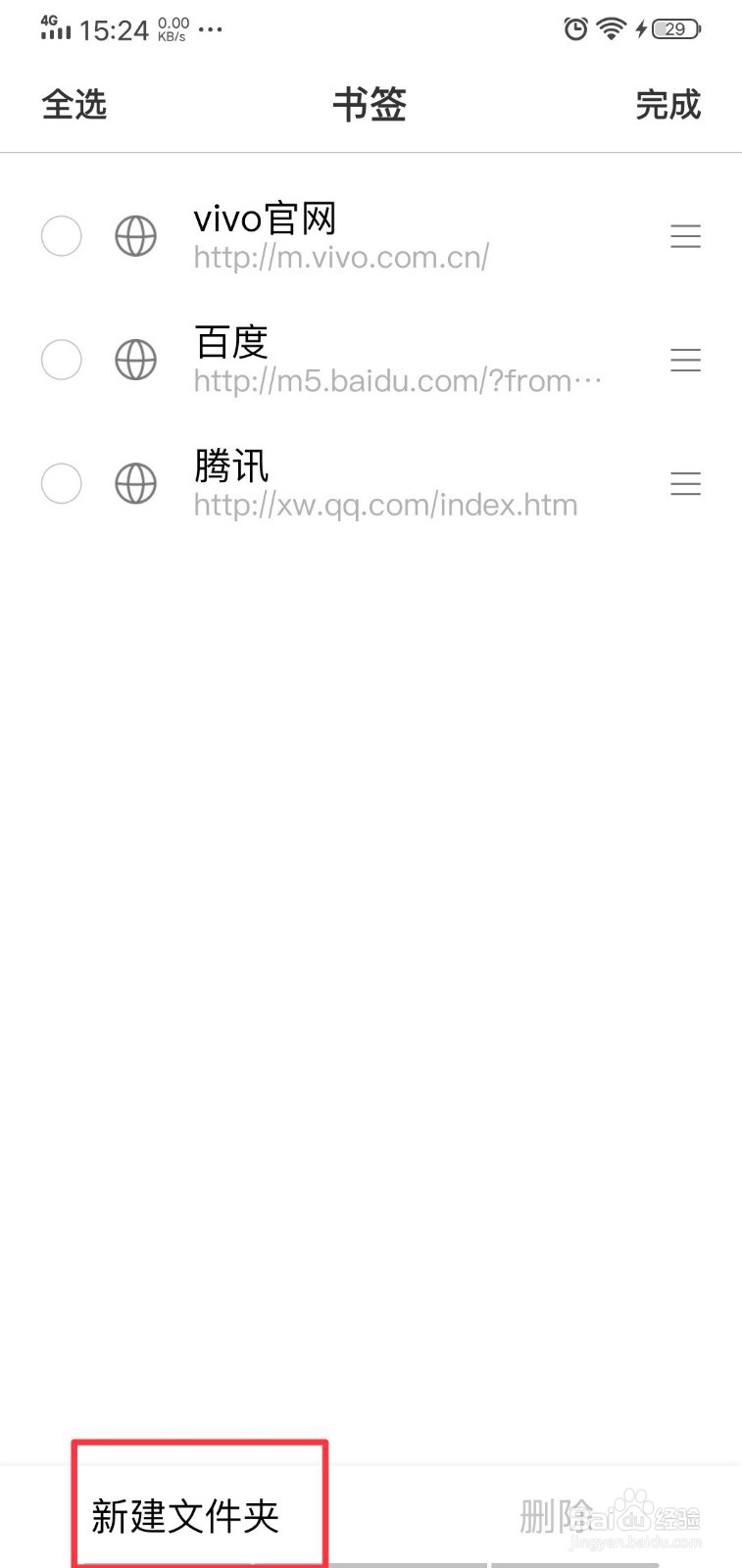Select the 腾讯 bookmark circle
This screenshot has width=742, height=1568.
coord(61,483)
